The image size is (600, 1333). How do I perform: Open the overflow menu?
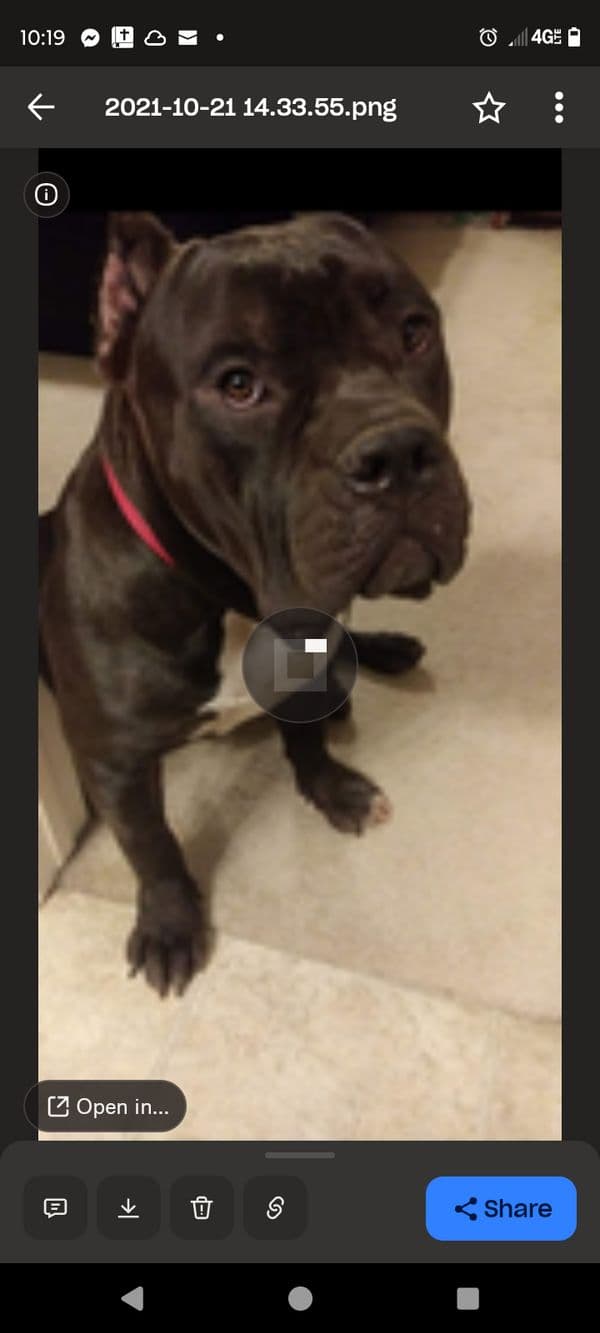[558, 107]
